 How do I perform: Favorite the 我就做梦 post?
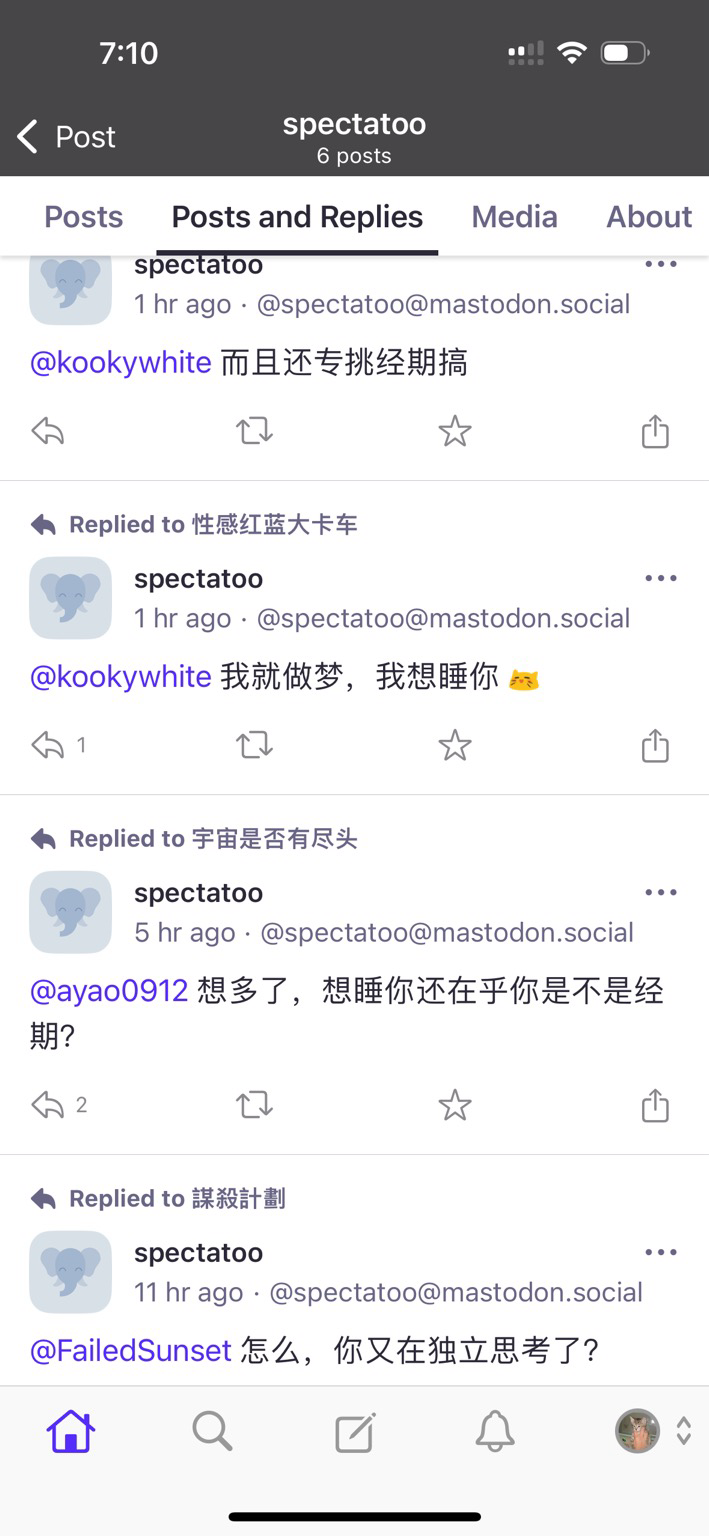point(455,745)
